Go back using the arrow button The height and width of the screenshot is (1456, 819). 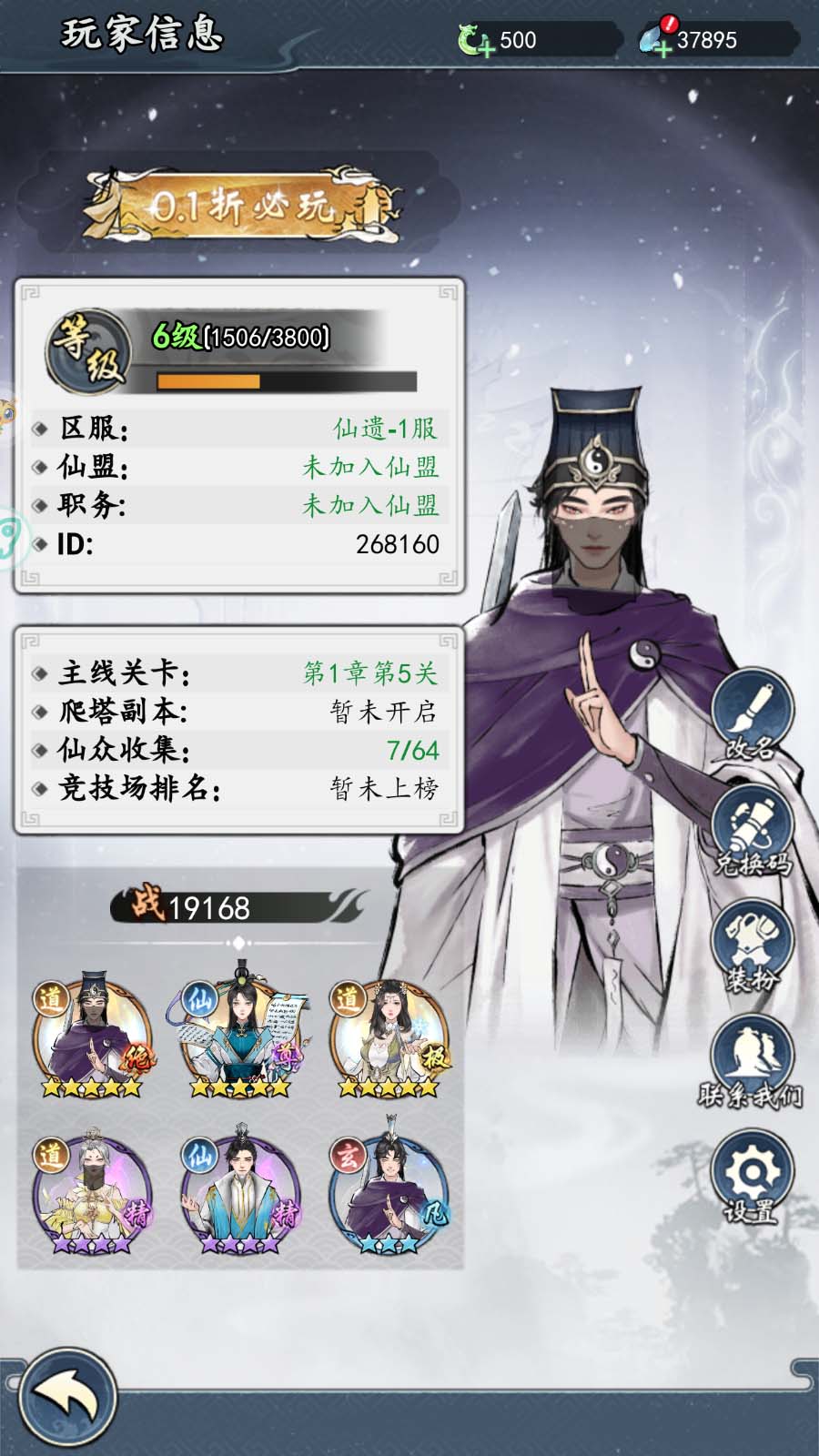67,1397
